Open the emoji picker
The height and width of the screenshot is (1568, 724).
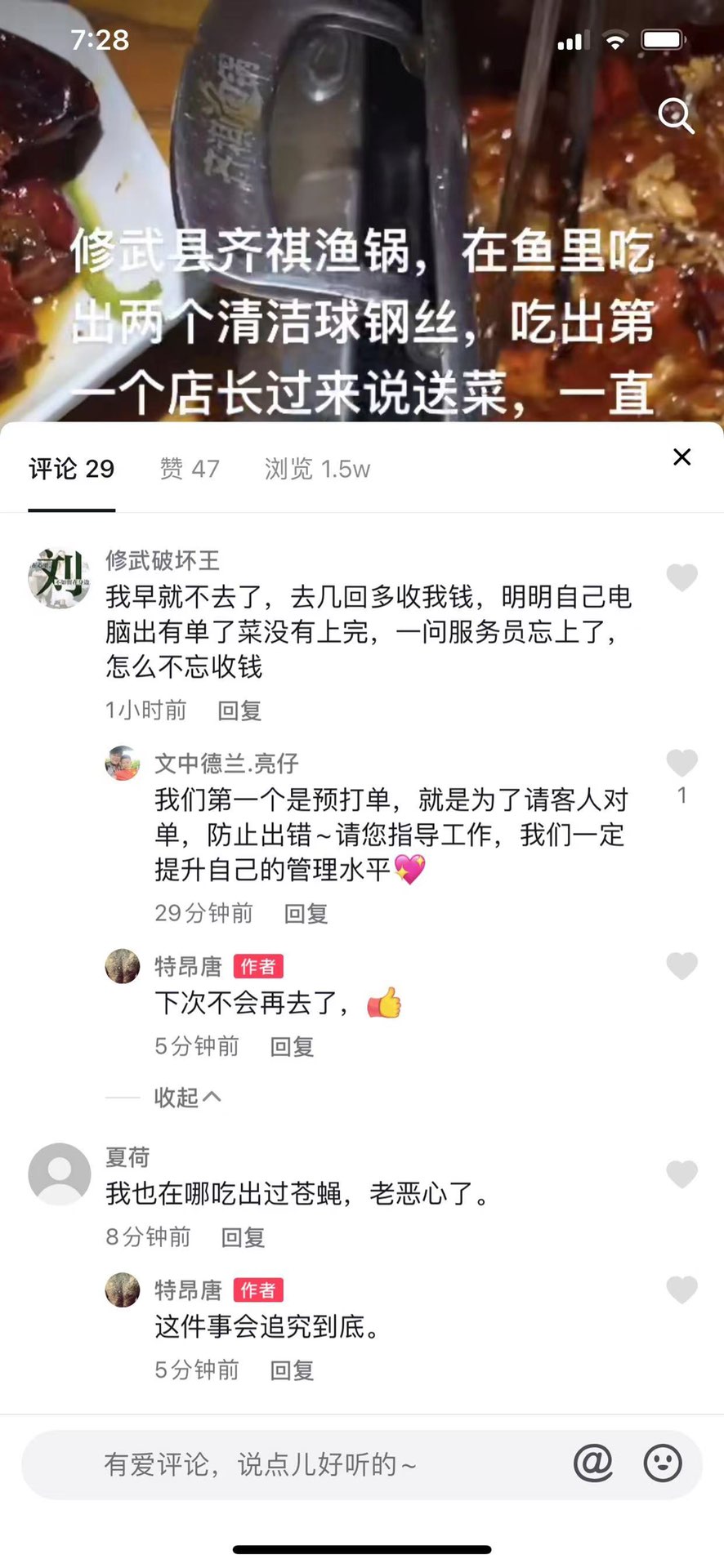[x=663, y=1463]
